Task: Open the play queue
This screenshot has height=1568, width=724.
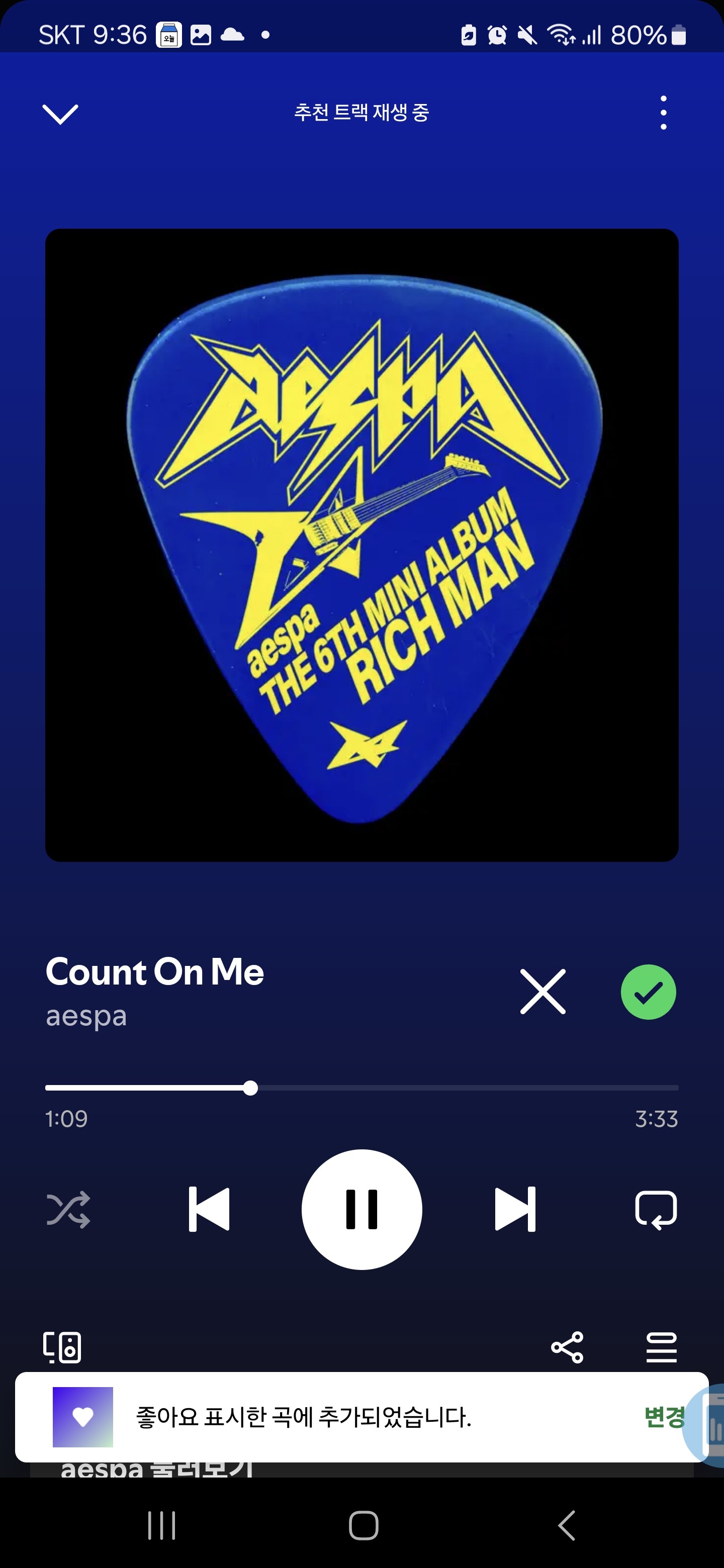Action: tap(661, 1347)
